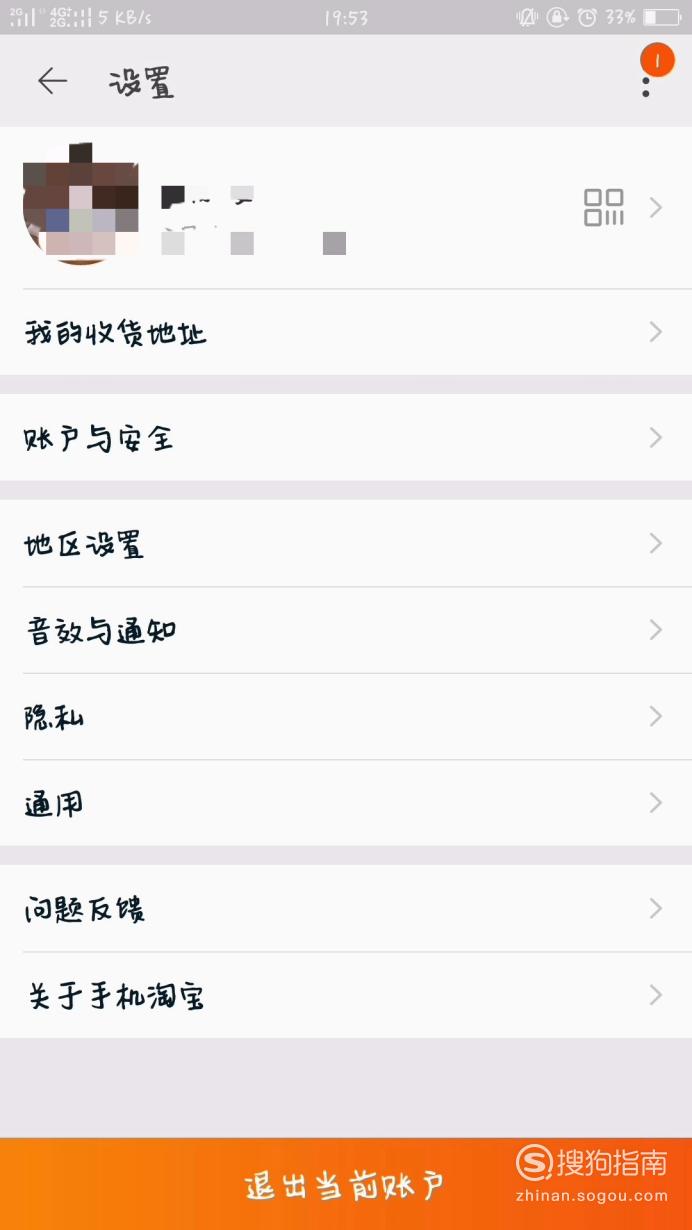Image resolution: width=692 pixels, height=1230 pixels.
Task: Open 隐私 settings
Action: (x=346, y=716)
